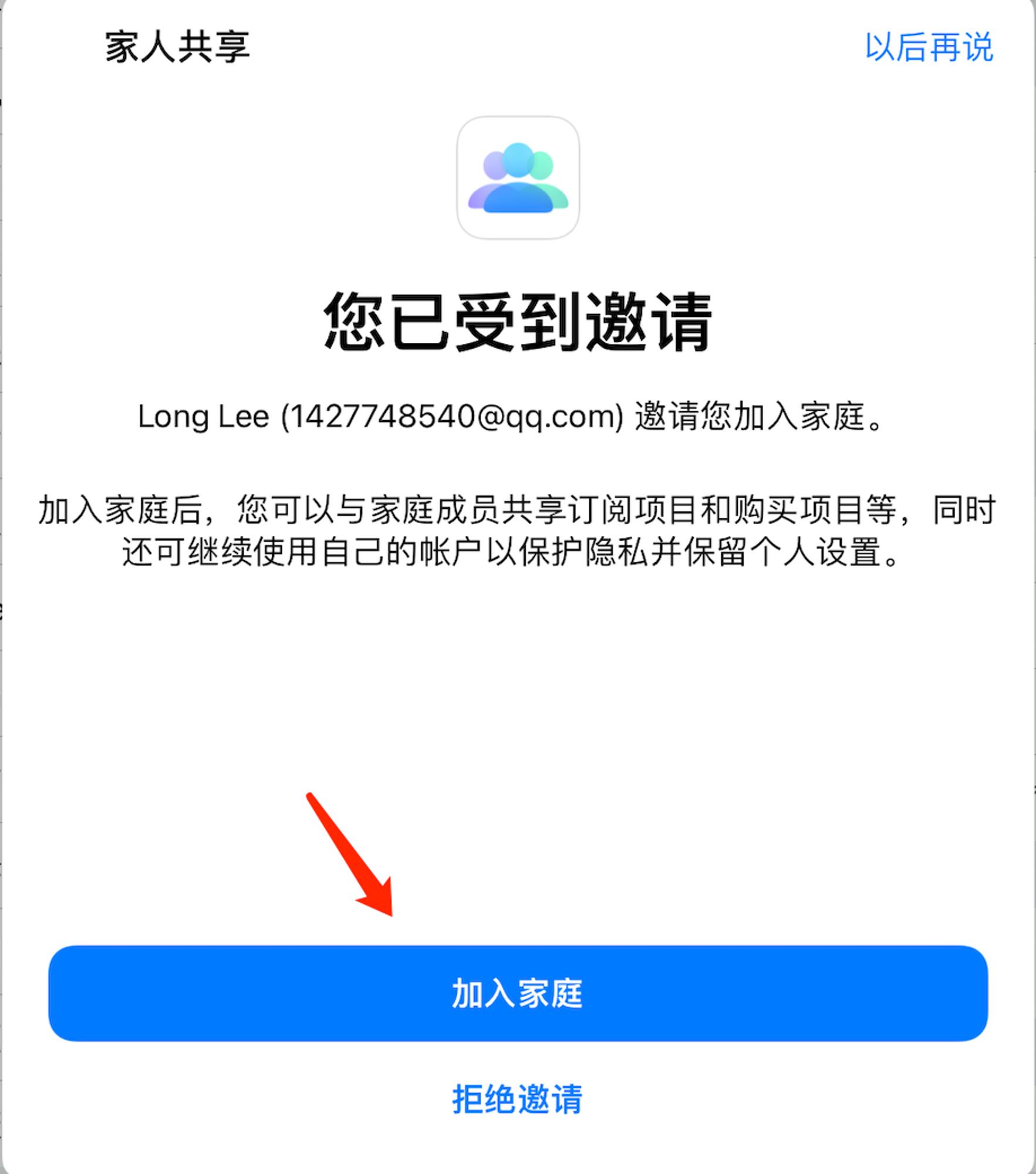Tap 以后再说 to decide later
This screenshot has height=1174, width=1036.
point(929,47)
